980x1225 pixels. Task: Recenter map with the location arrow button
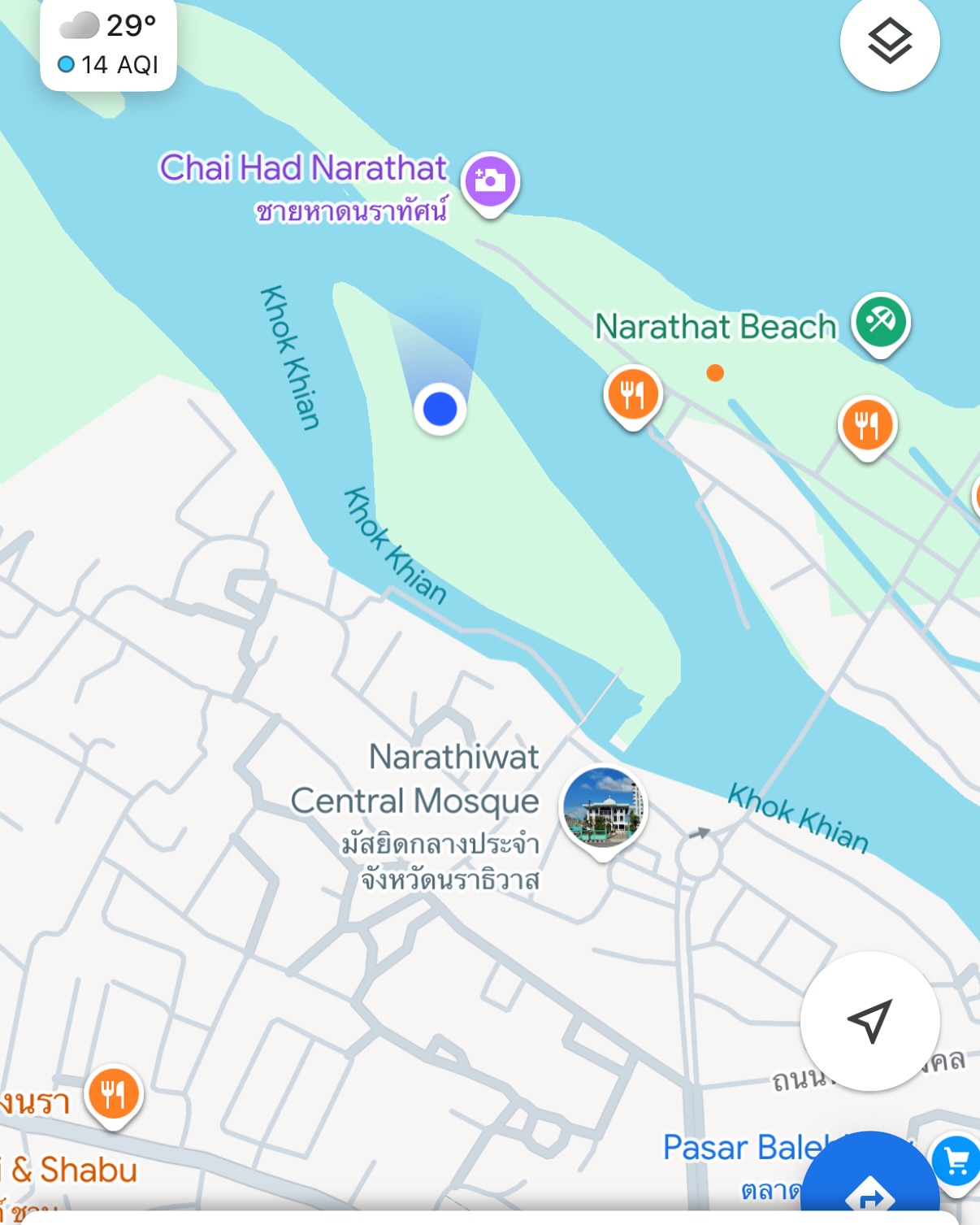[869, 1020]
